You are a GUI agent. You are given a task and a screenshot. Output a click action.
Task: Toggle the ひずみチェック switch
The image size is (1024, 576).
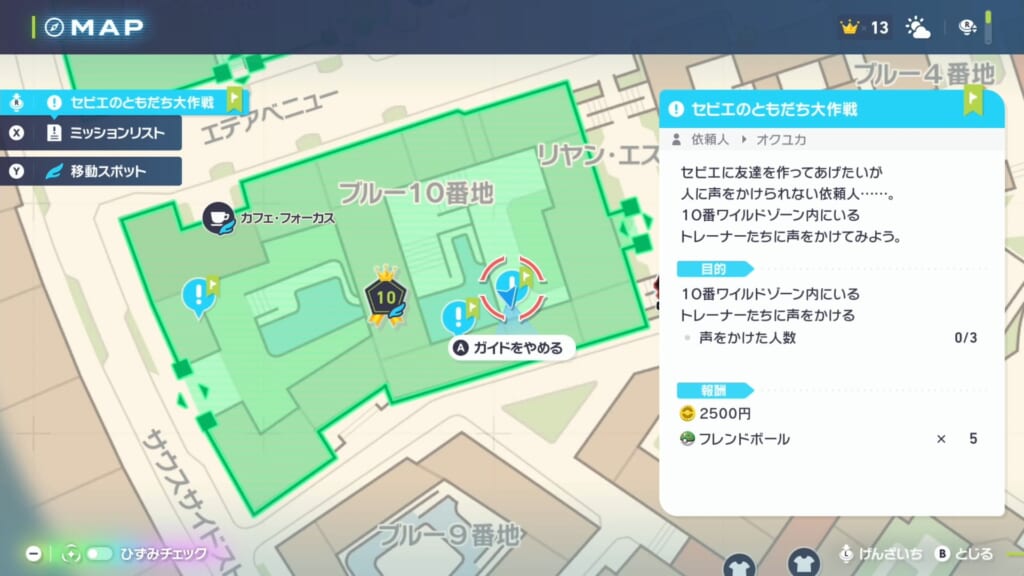click(100, 553)
